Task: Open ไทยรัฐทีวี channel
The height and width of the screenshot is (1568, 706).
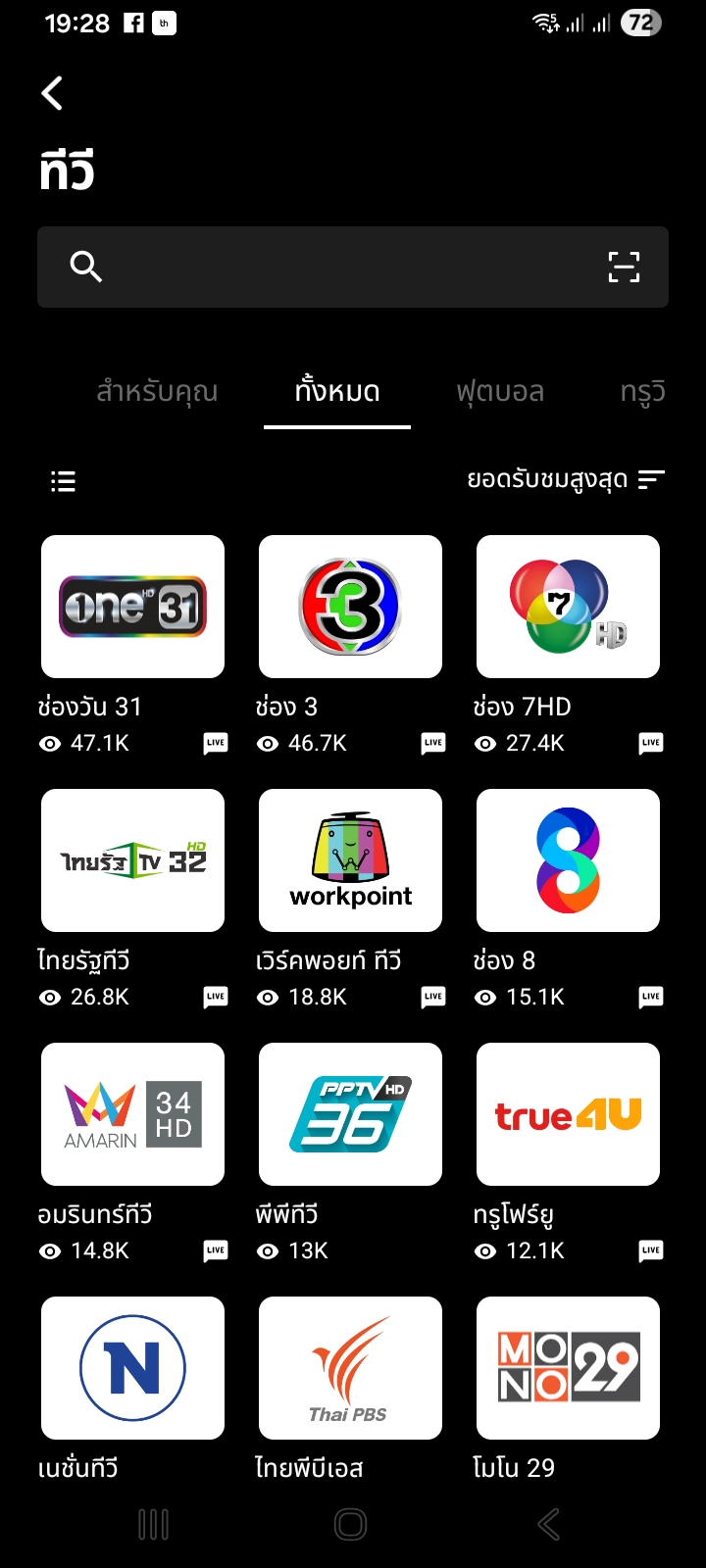Action: click(x=132, y=860)
